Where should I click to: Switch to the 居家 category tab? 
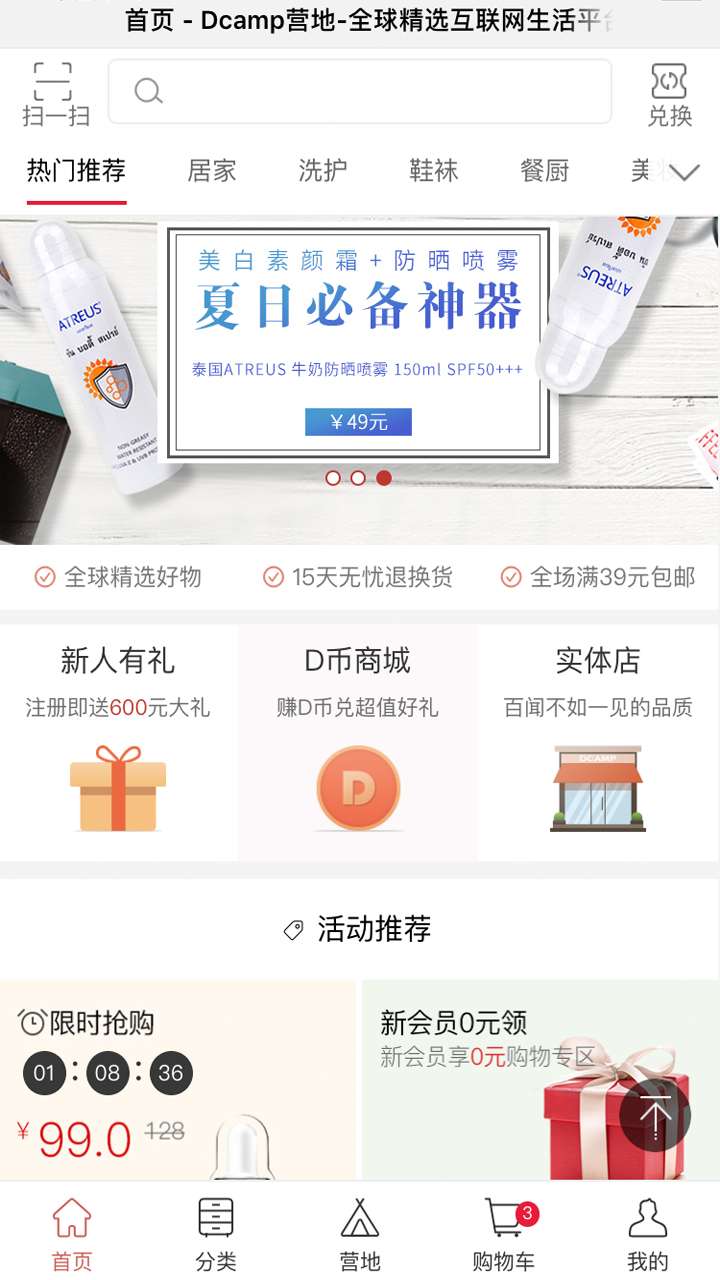tap(212, 171)
